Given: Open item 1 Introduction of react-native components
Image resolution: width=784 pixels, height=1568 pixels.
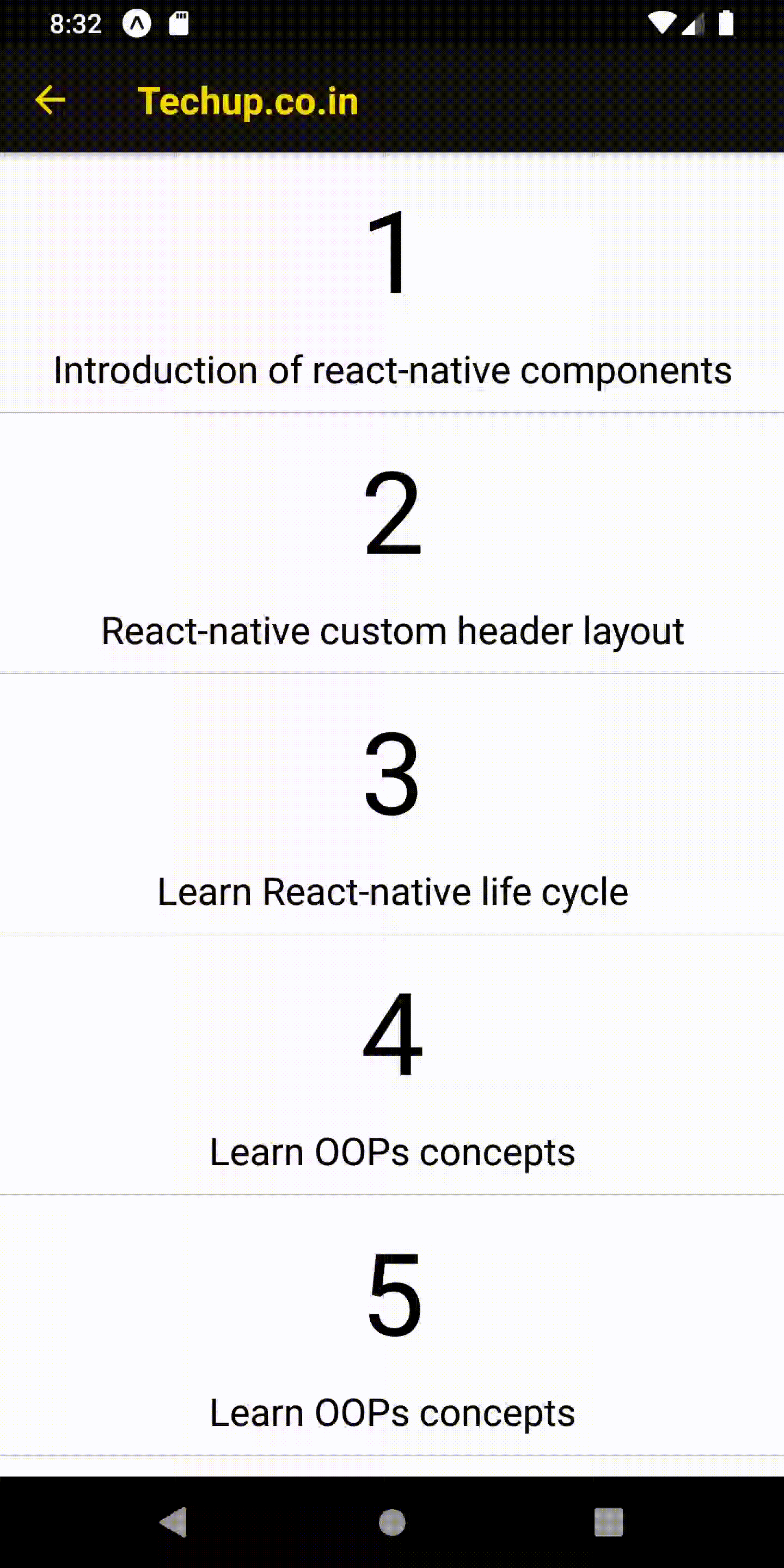Looking at the screenshot, I should 392,283.
